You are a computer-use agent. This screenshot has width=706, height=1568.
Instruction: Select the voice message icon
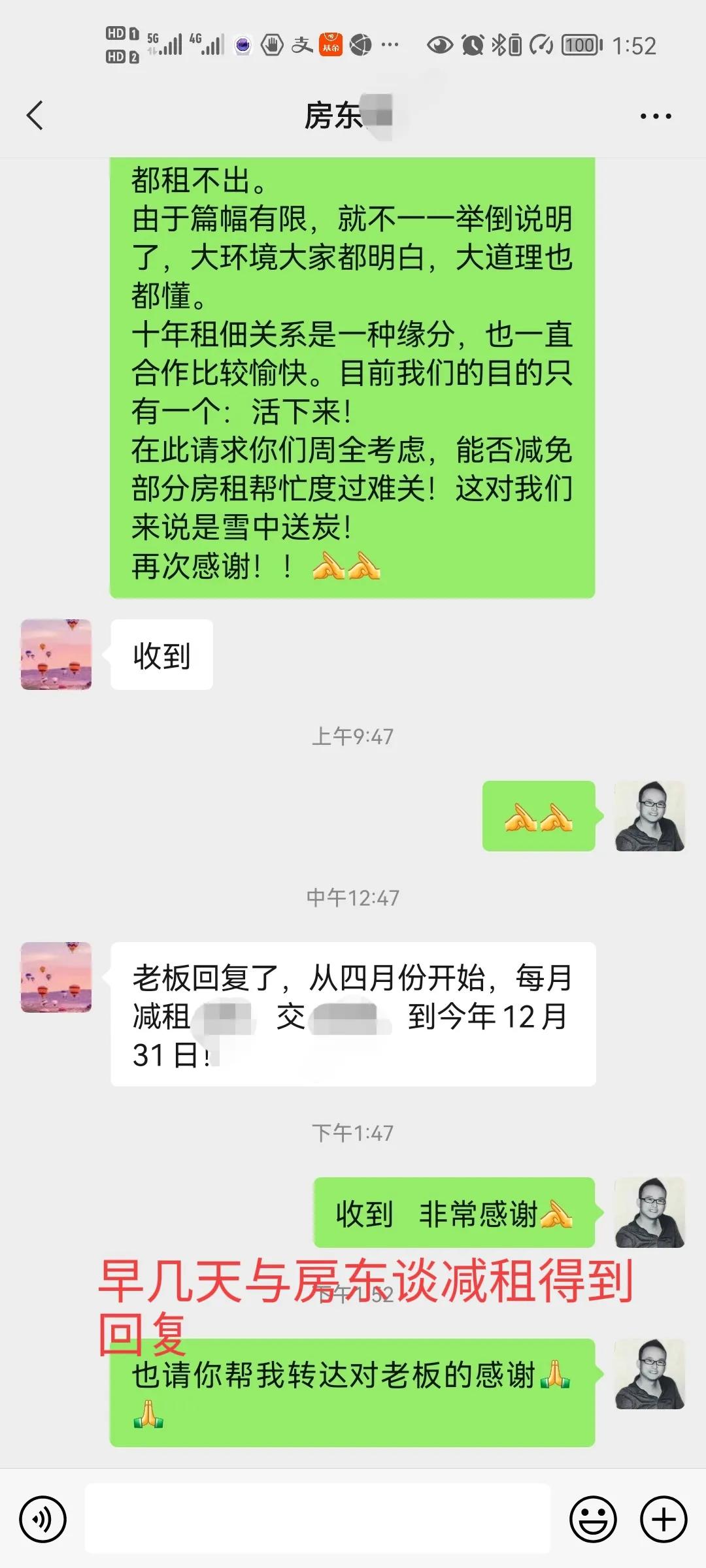click(41, 1519)
